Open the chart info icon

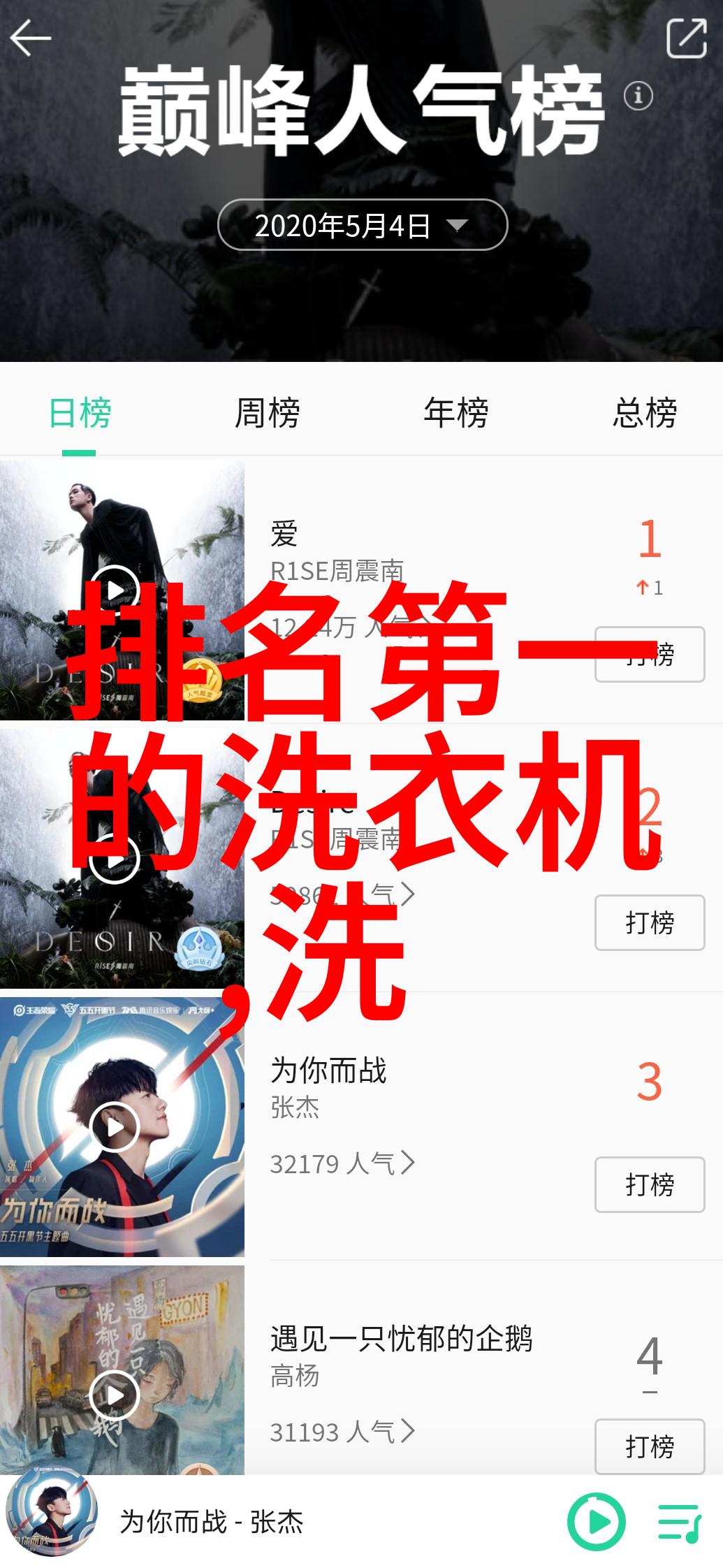(638, 95)
